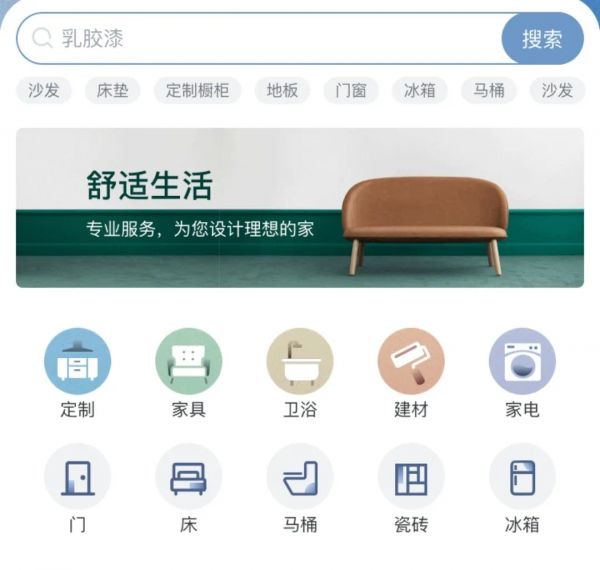Select the 冰箱 suggestion chip
The width and height of the screenshot is (600, 570).
pos(420,91)
